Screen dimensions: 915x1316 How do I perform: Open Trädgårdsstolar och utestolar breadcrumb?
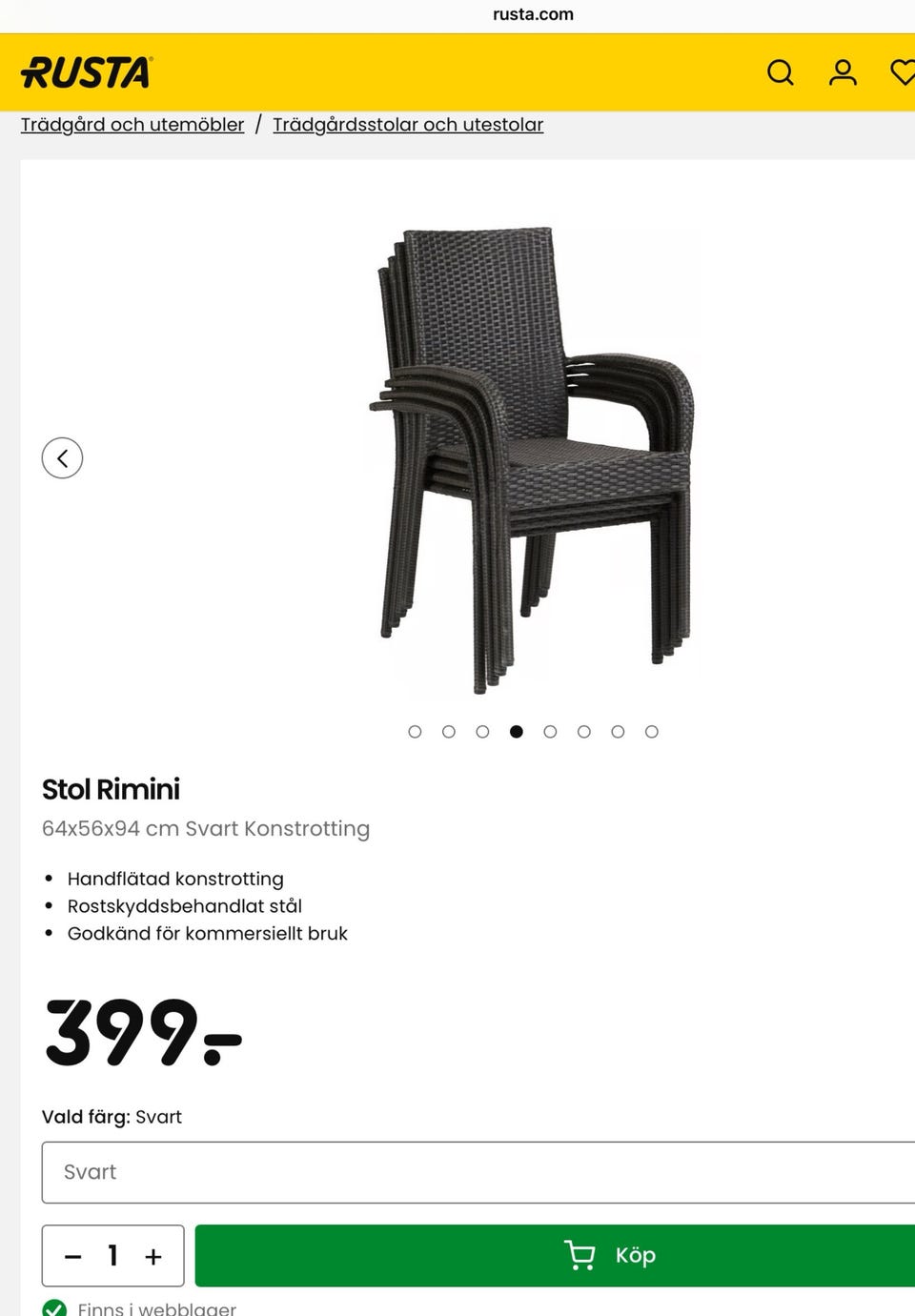click(x=408, y=125)
